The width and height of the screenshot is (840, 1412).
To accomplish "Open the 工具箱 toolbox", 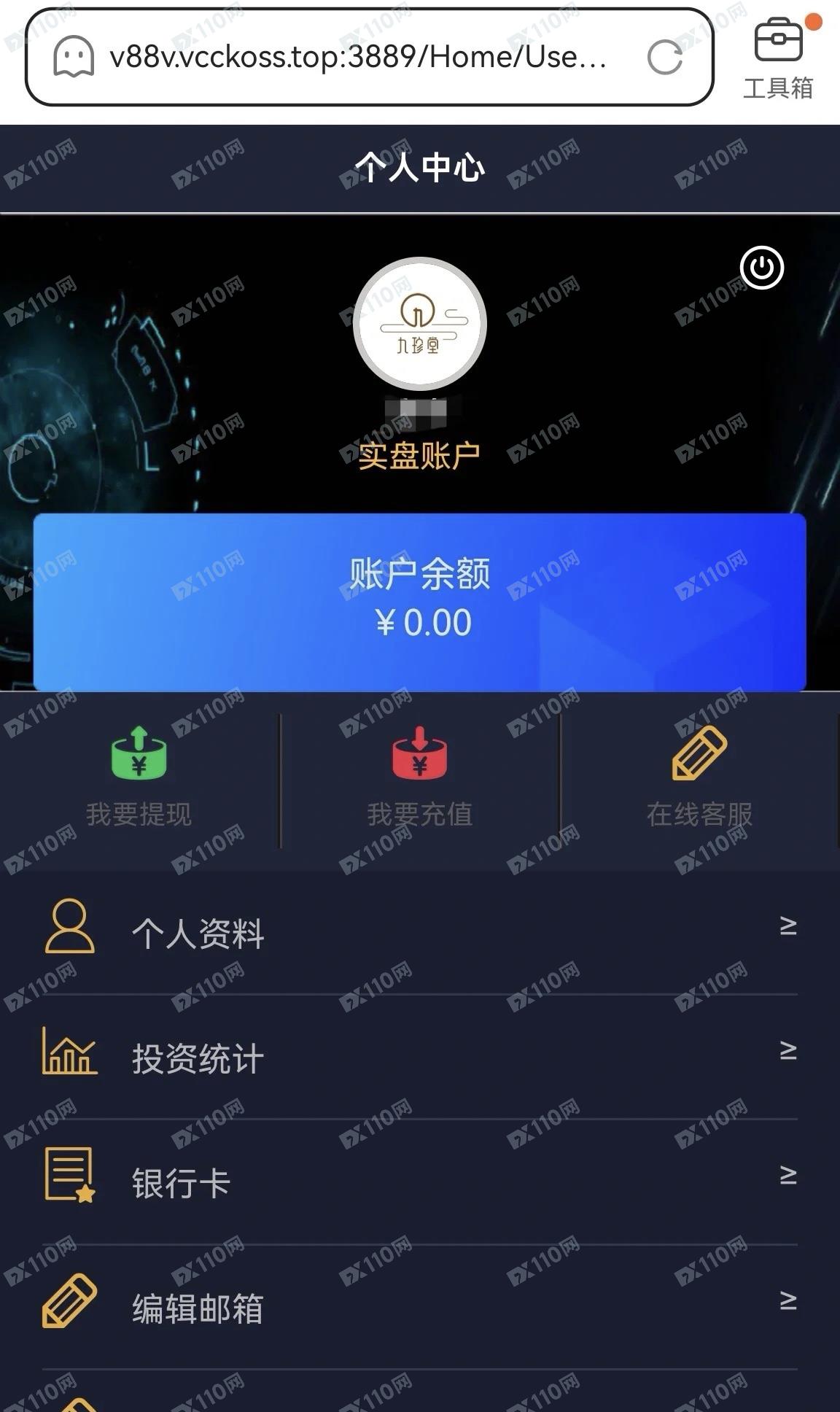I will point(778,58).
